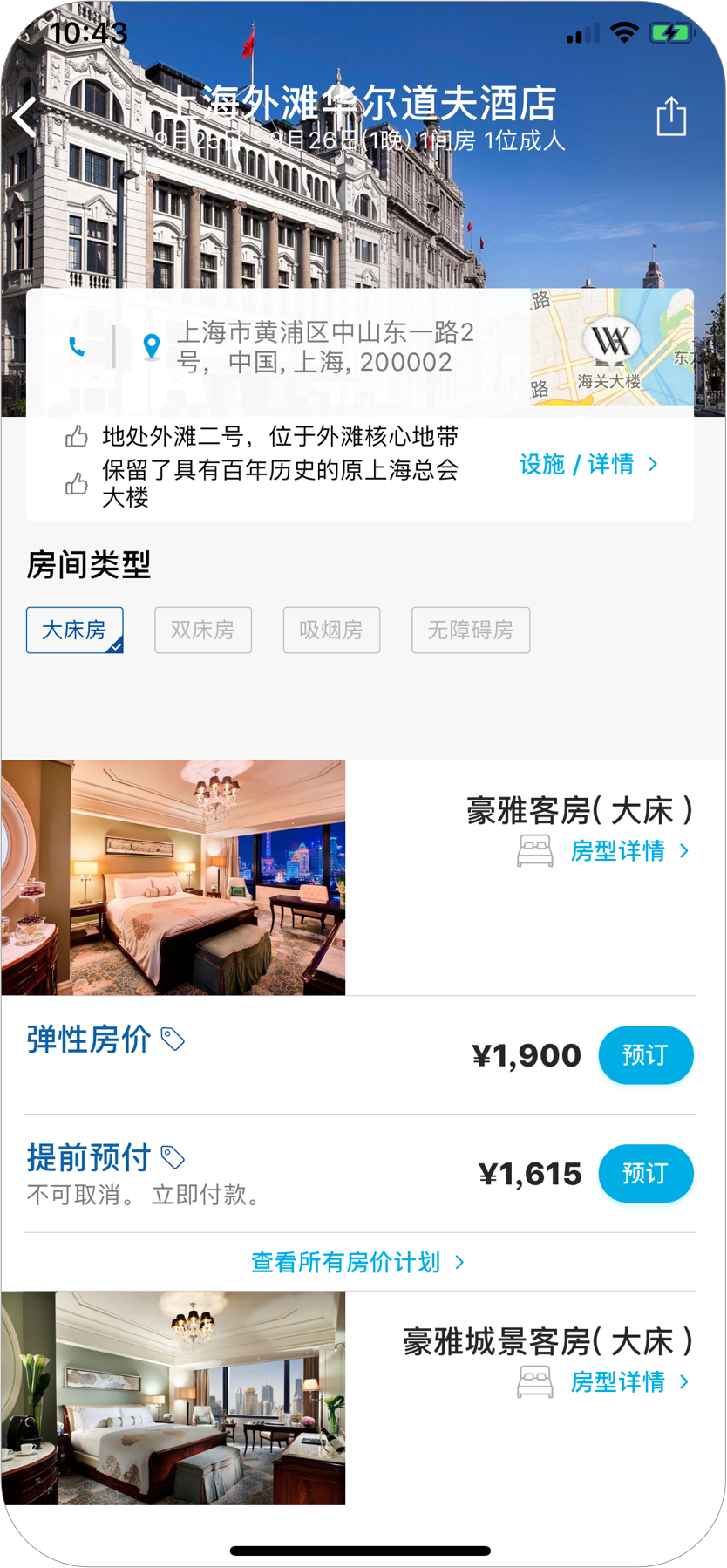Show rate info tag beside 提前预付

173,1158
